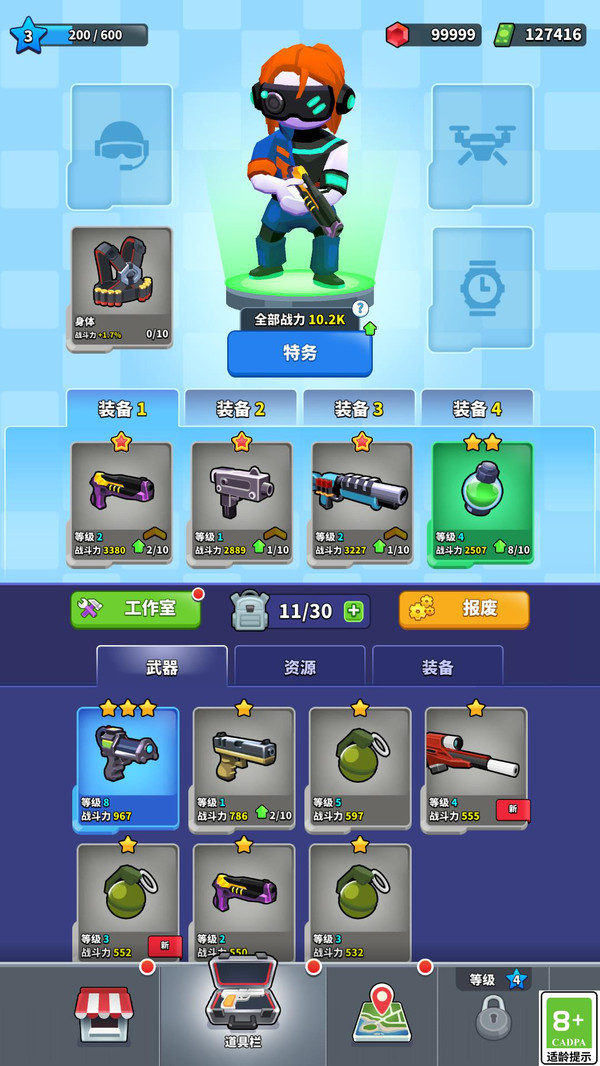Open the shop from the bottom bar

[x=102, y=1013]
